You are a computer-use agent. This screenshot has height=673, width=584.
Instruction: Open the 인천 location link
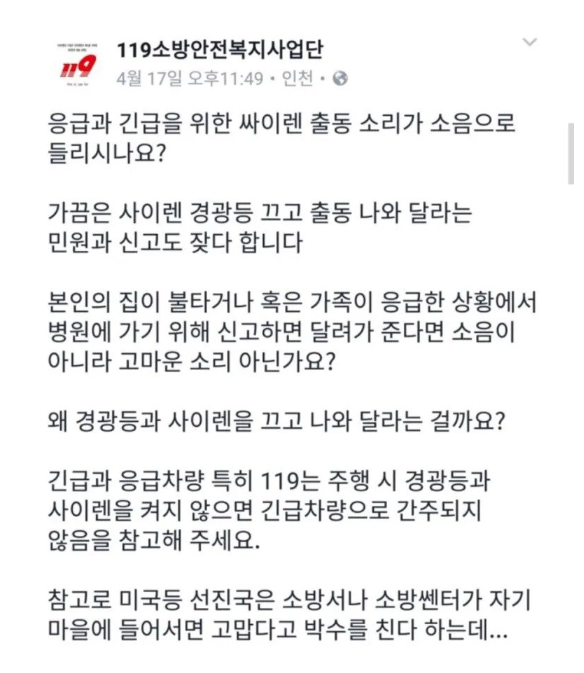[297, 79]
